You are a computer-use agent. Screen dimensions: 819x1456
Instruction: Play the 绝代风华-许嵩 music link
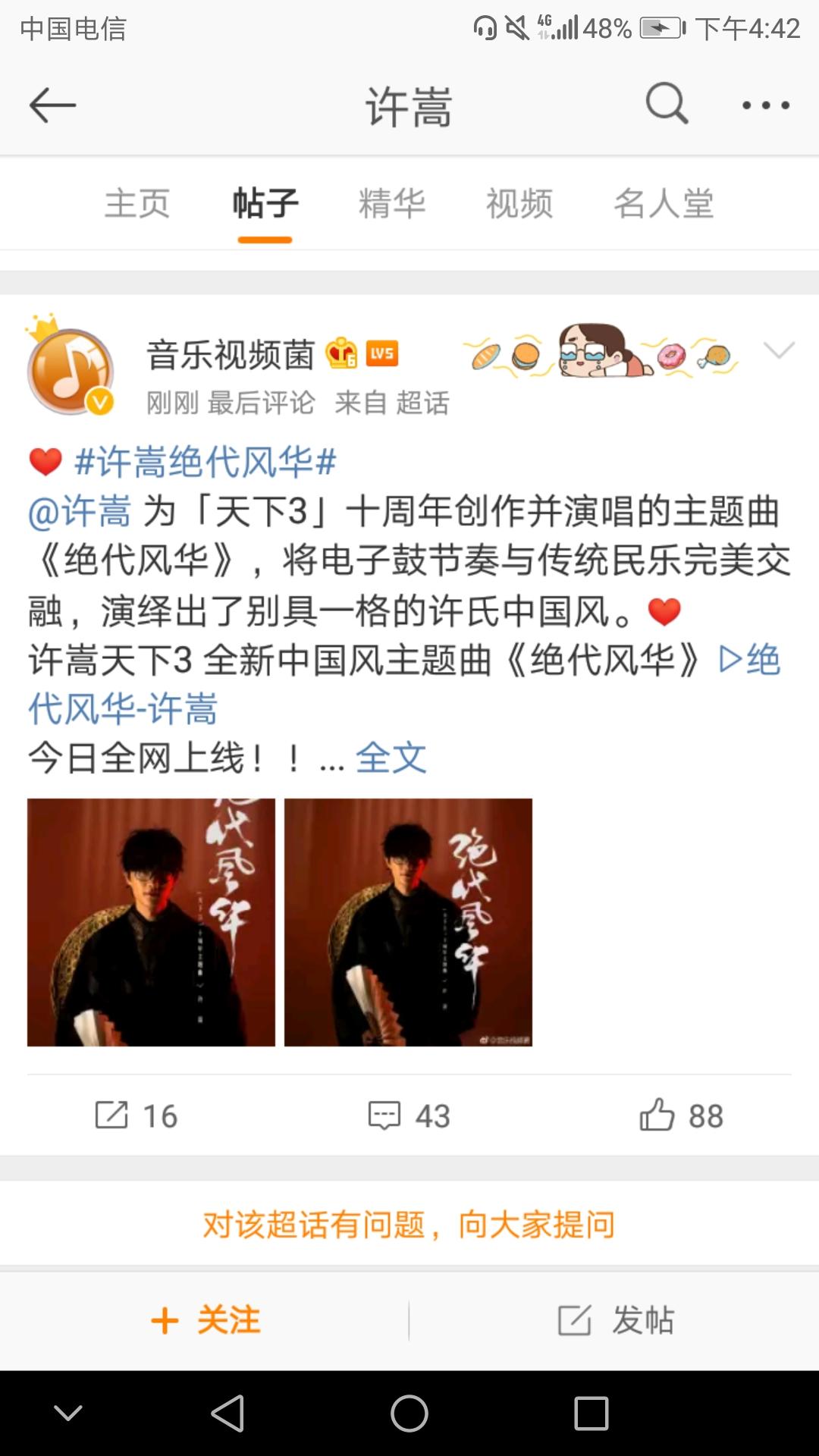(121, 709)
